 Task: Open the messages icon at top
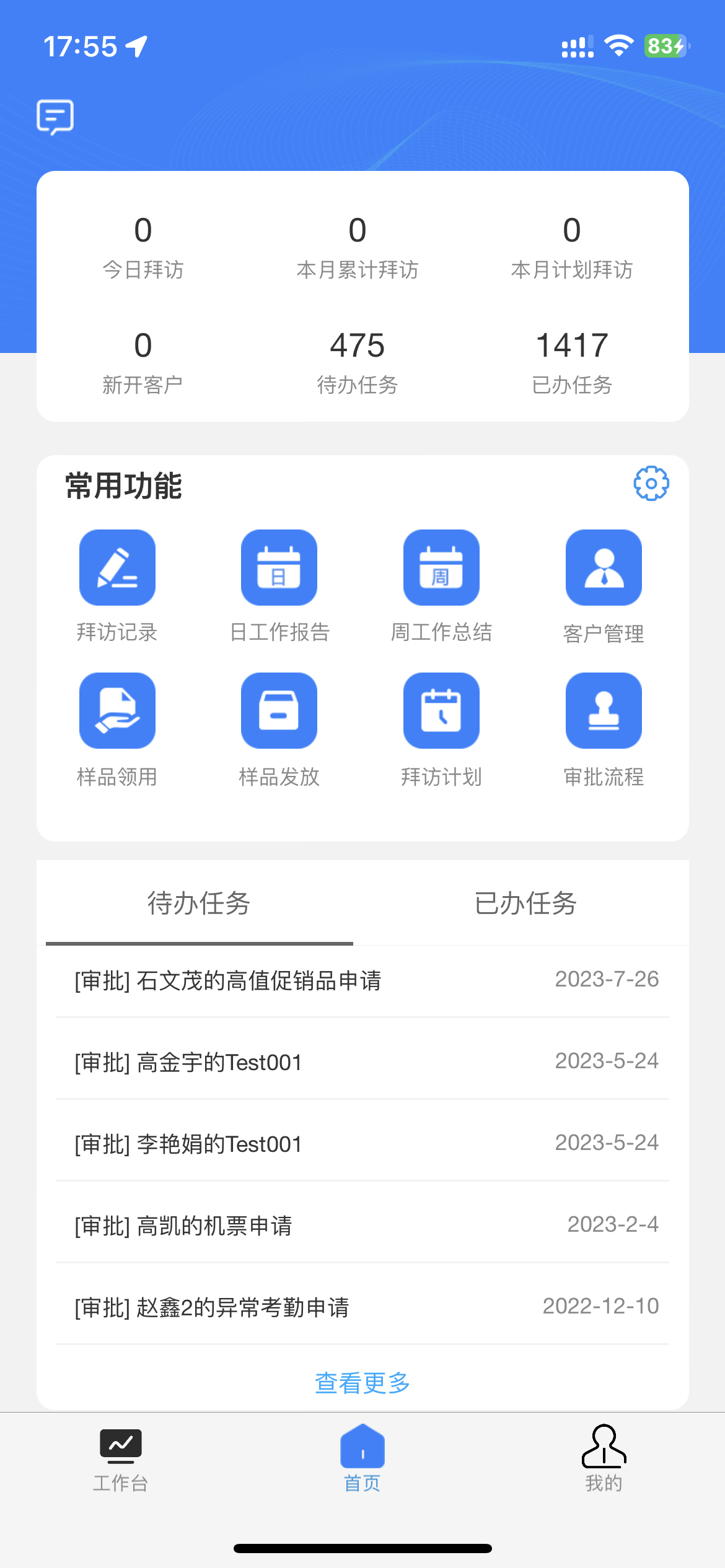click(x=55, y=116)
